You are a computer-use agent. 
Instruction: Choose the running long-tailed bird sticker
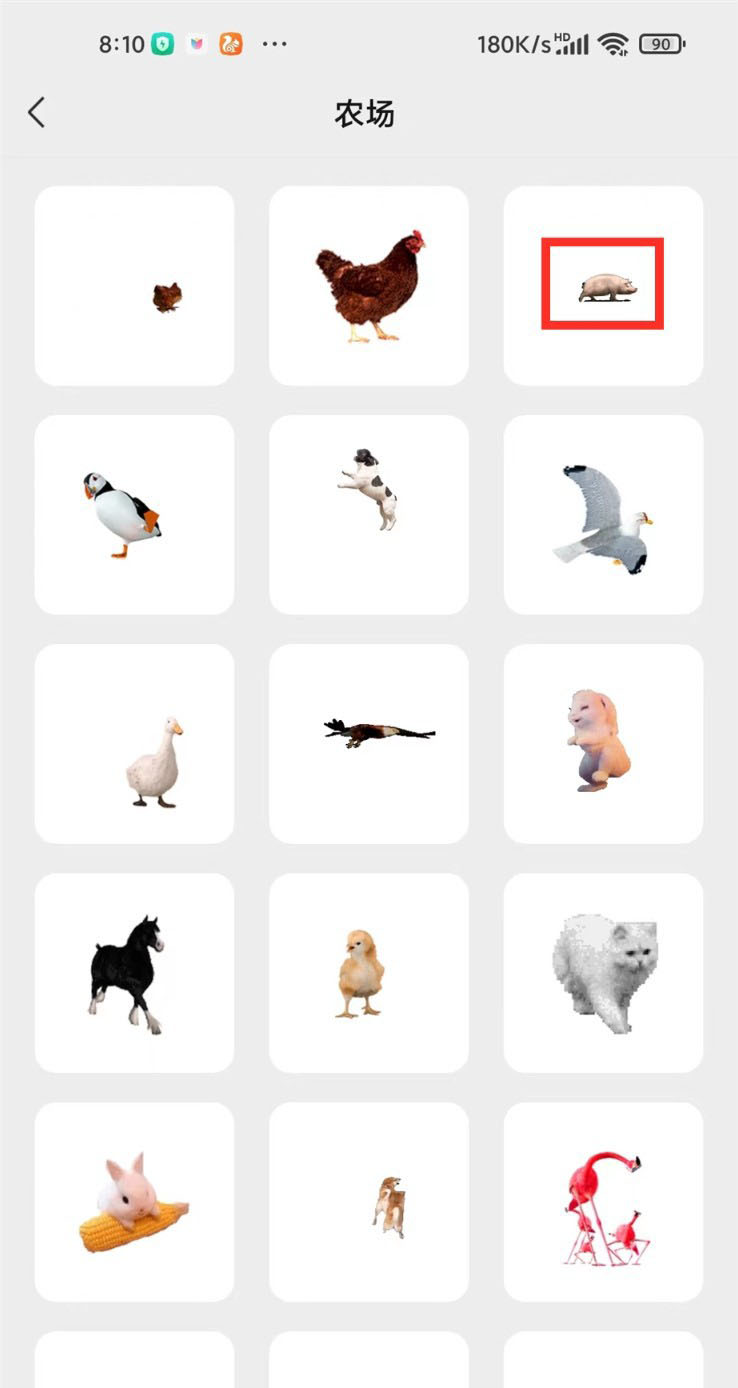(369, 744)
